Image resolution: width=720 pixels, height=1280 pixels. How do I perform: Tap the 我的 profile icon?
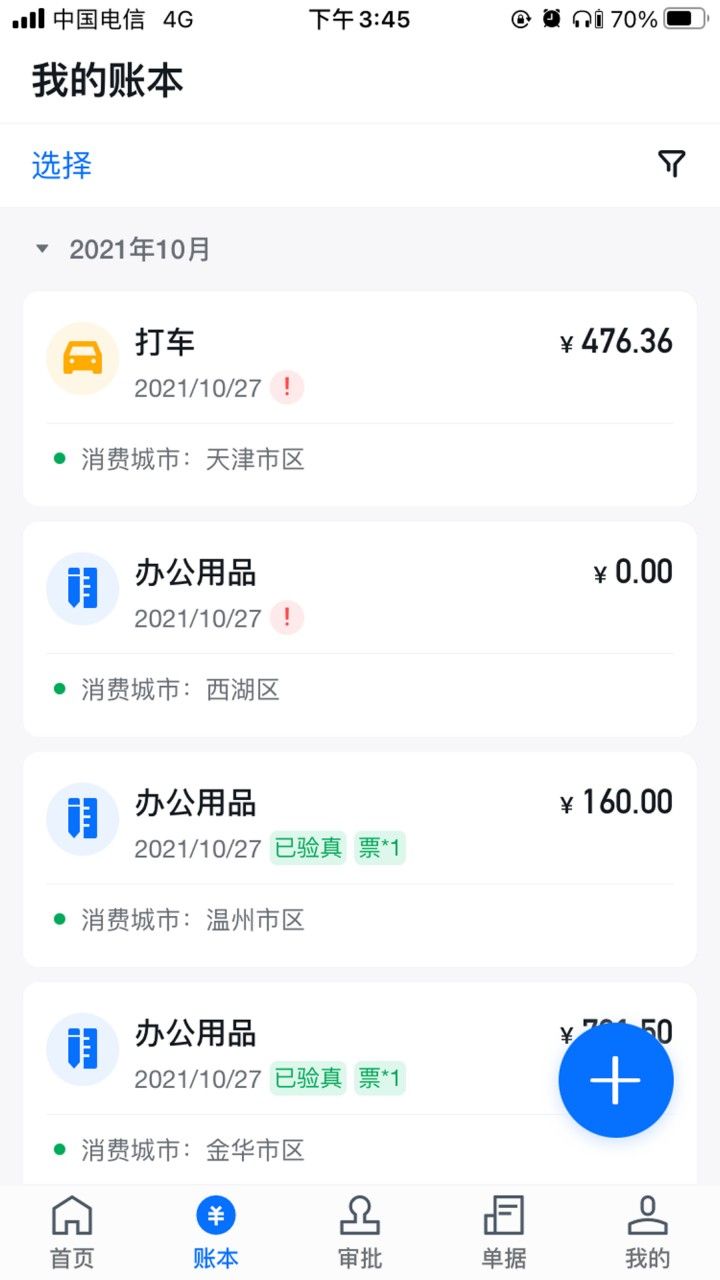(646, 1215)
